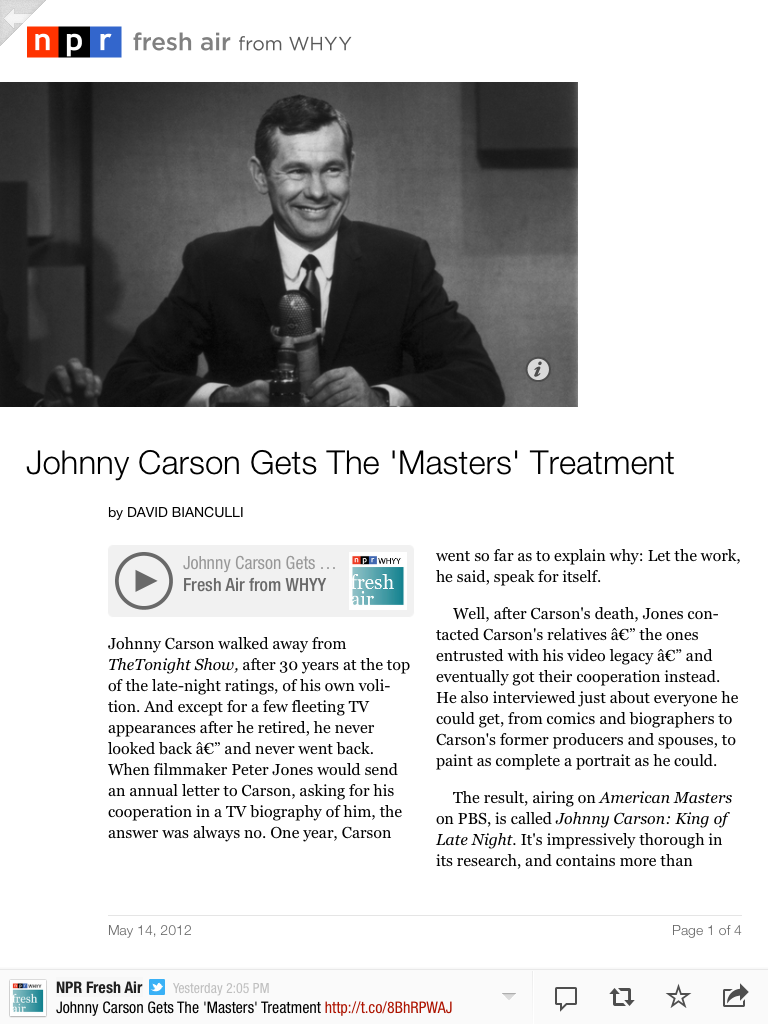Go back using the top-left corner arrow
Screen dimensions: 768x1024
point(15,15)
